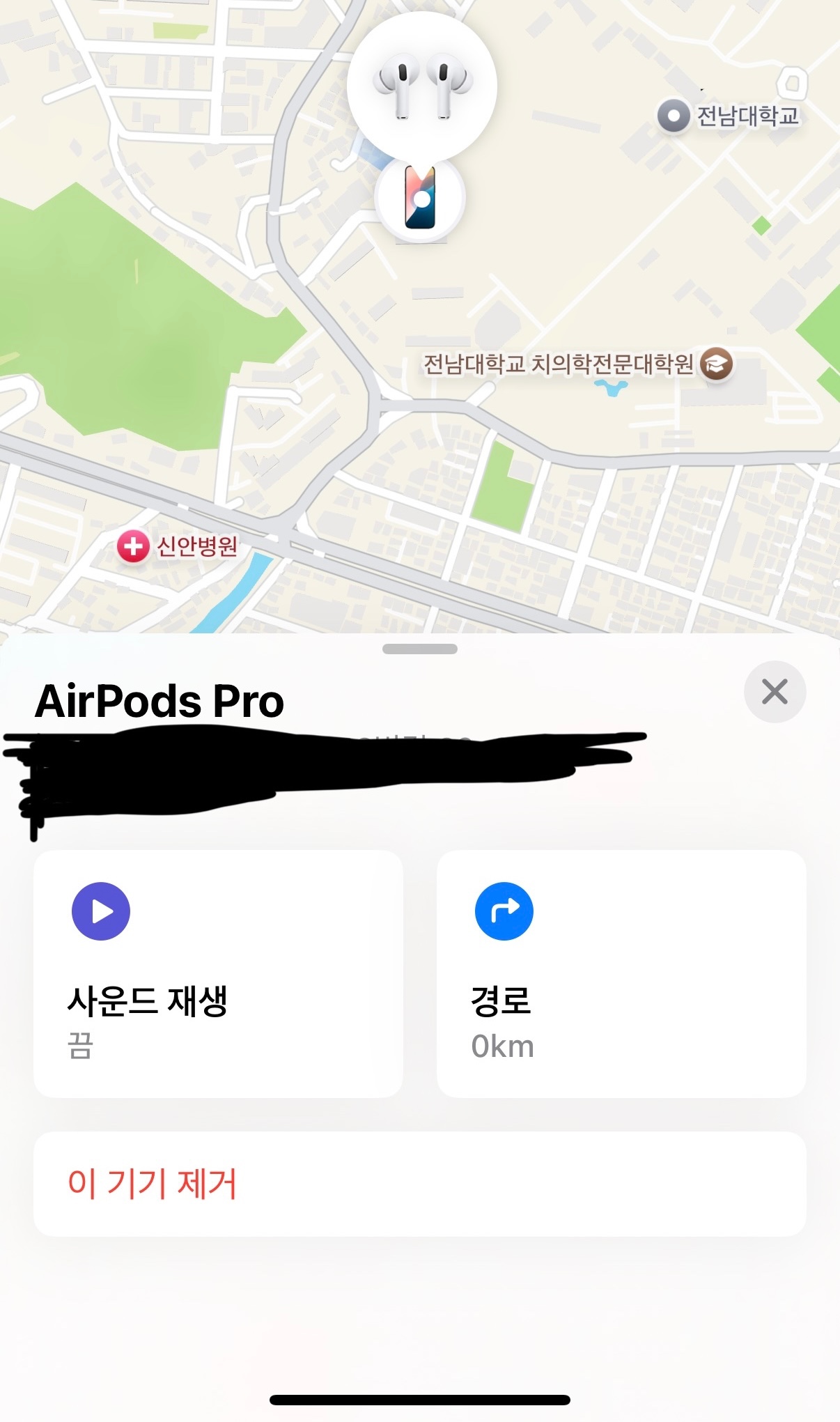This screenshot has width=840, height=1422.
Task: Close the AirPods Pro details sheet
Action: pos(775,692)
